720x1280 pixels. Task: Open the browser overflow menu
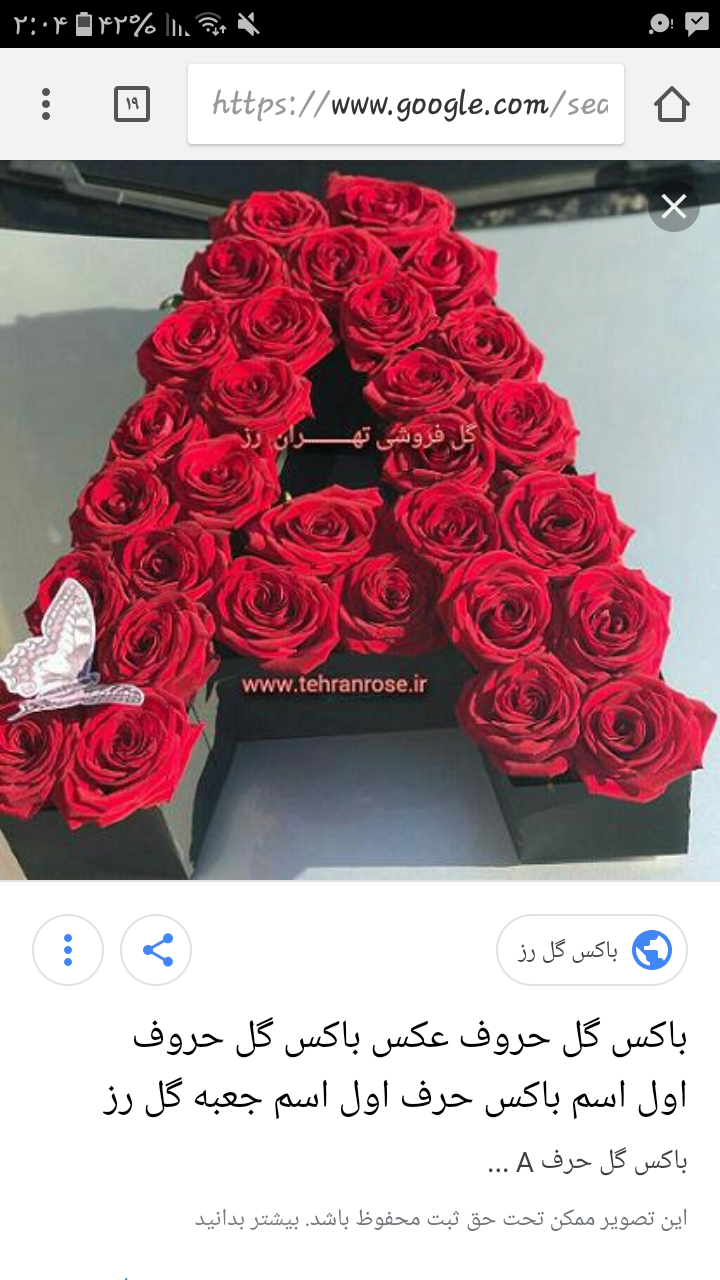click(x=46, y=104)
